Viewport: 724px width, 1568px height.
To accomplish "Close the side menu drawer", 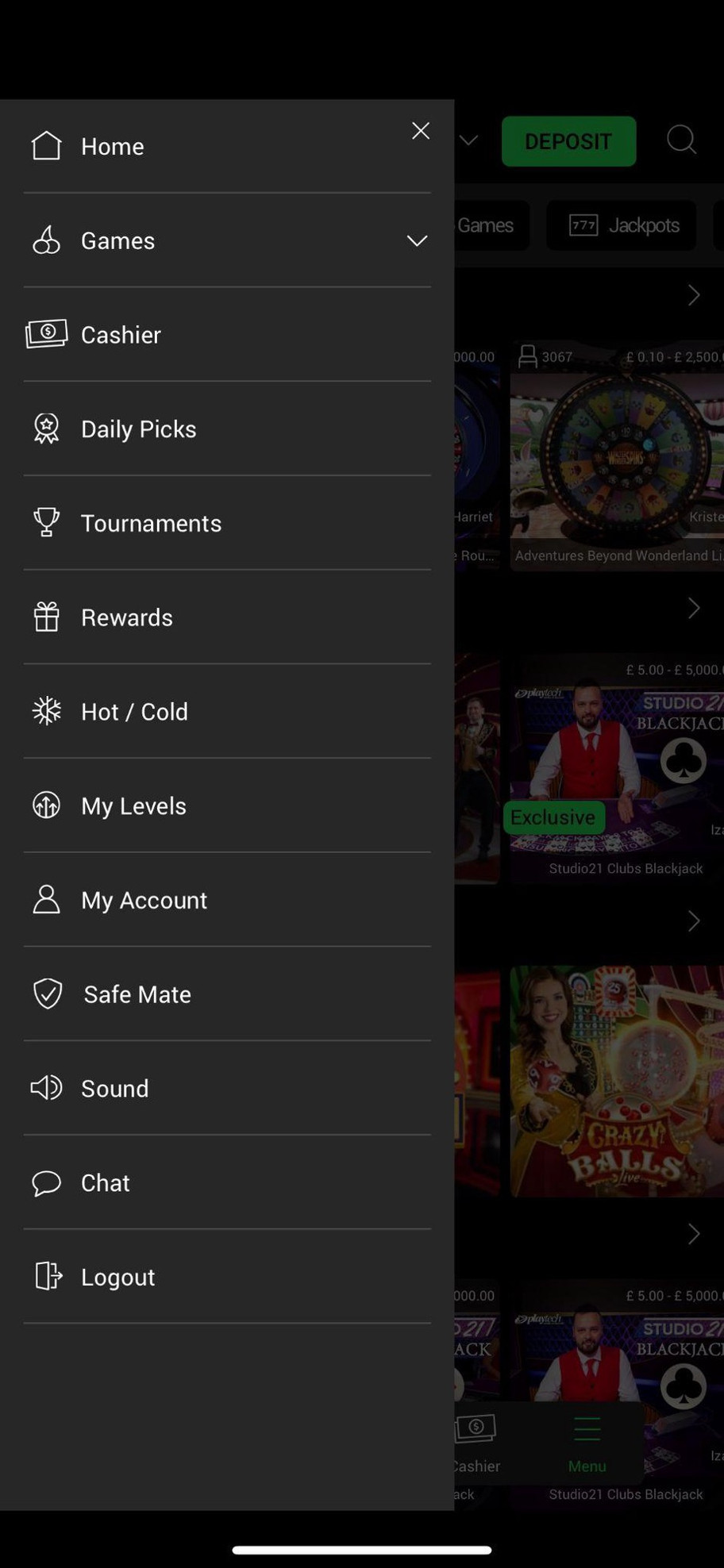I will pos(420,131).
